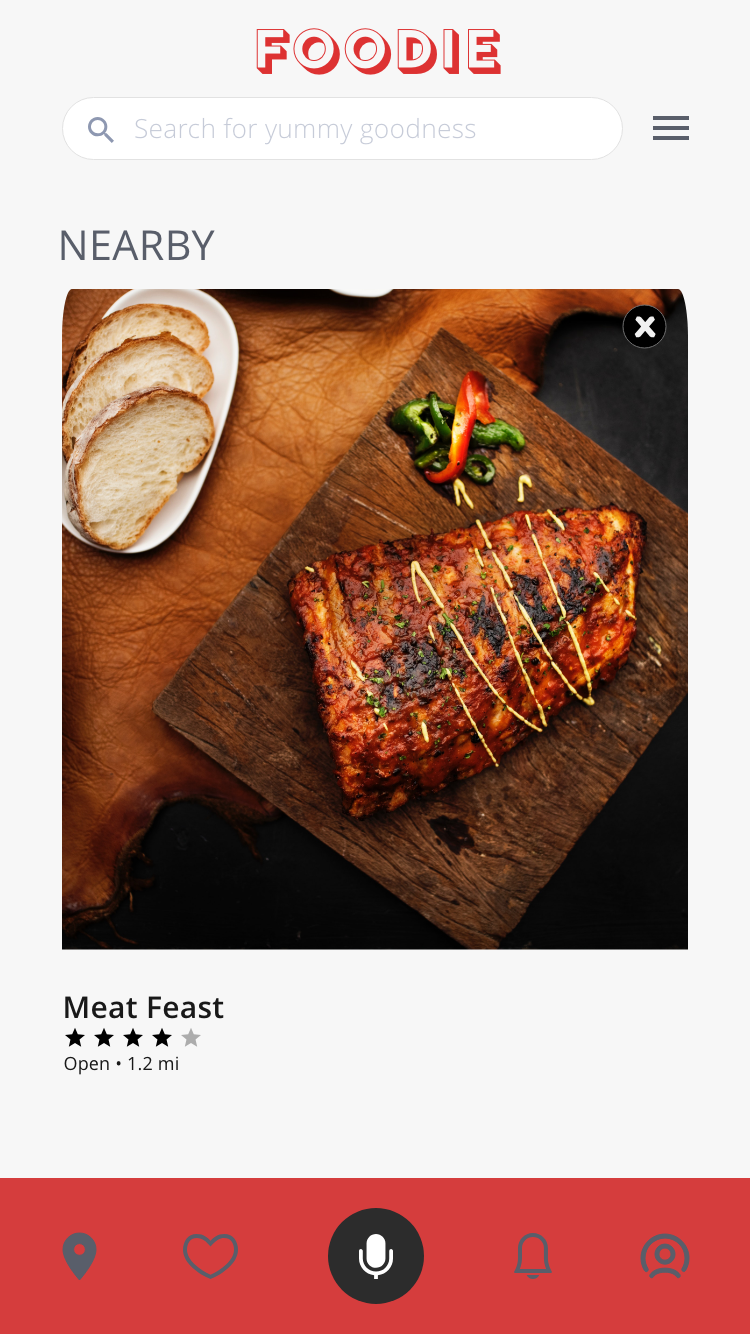The width and height of the screenshot is (750, 1334).
Task: Dismiss the Meat Feast card
Action: coord(645,327)
